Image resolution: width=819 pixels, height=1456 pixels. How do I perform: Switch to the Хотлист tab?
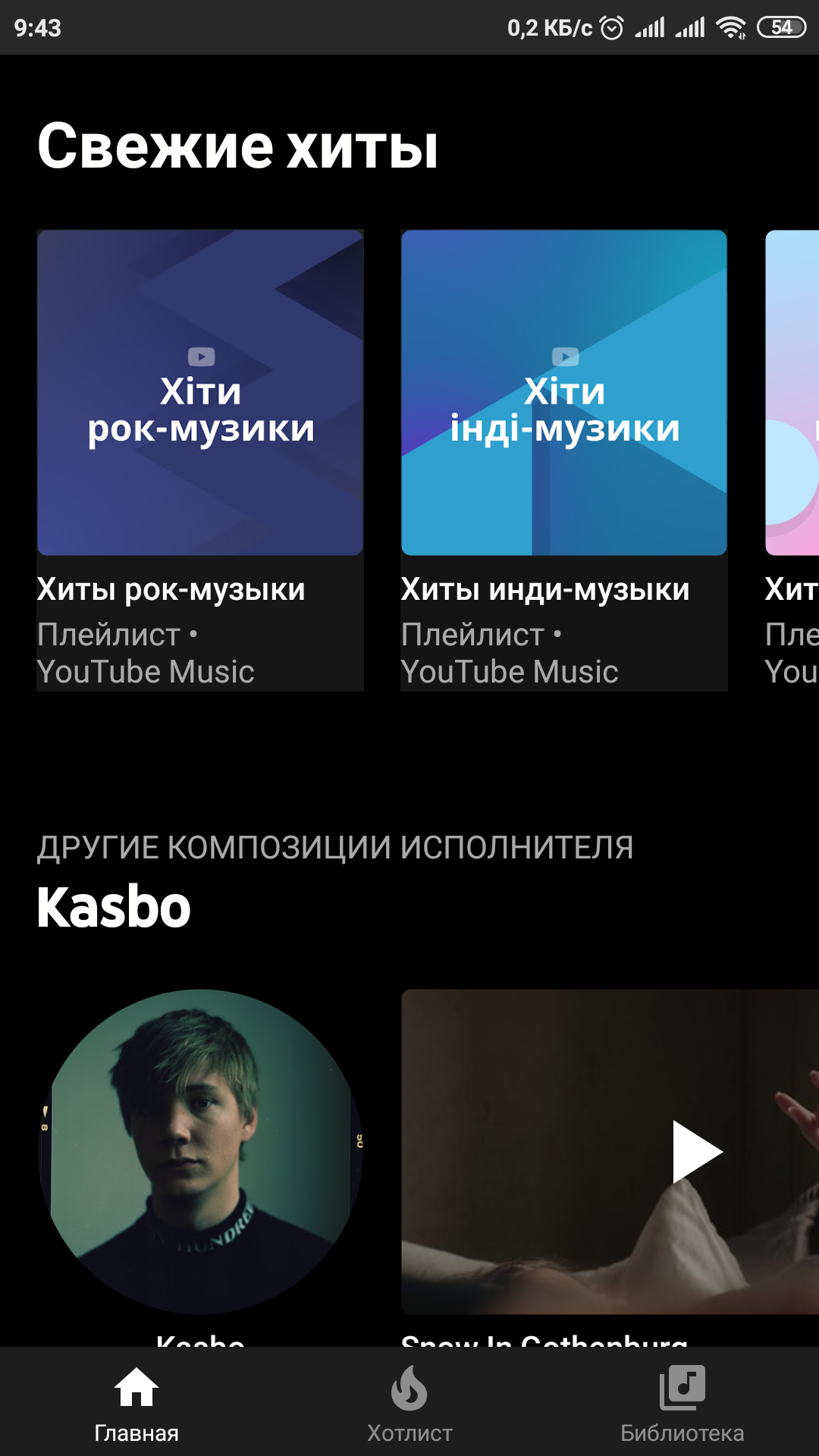click(409, 1403)
